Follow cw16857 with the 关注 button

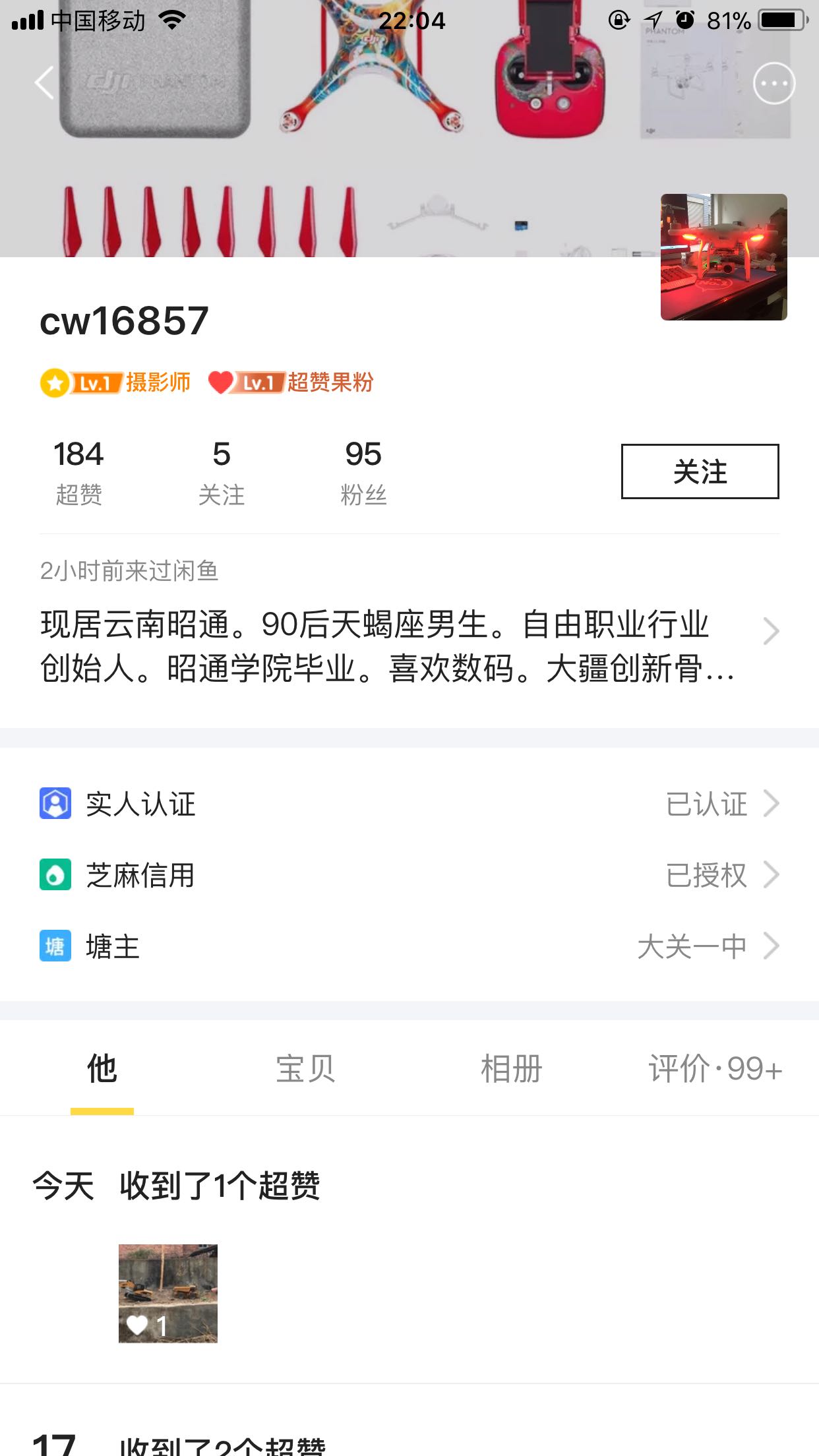pos(700,471)
